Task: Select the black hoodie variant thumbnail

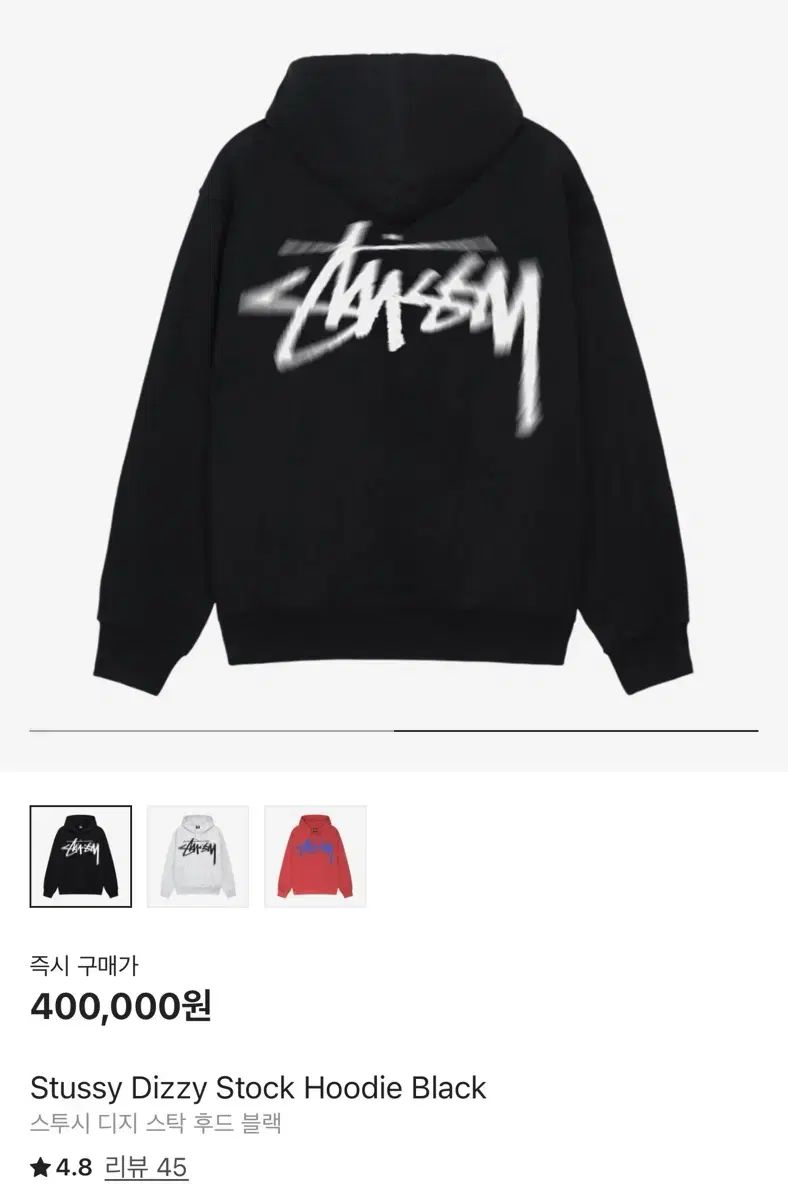Action: [82, 856]
